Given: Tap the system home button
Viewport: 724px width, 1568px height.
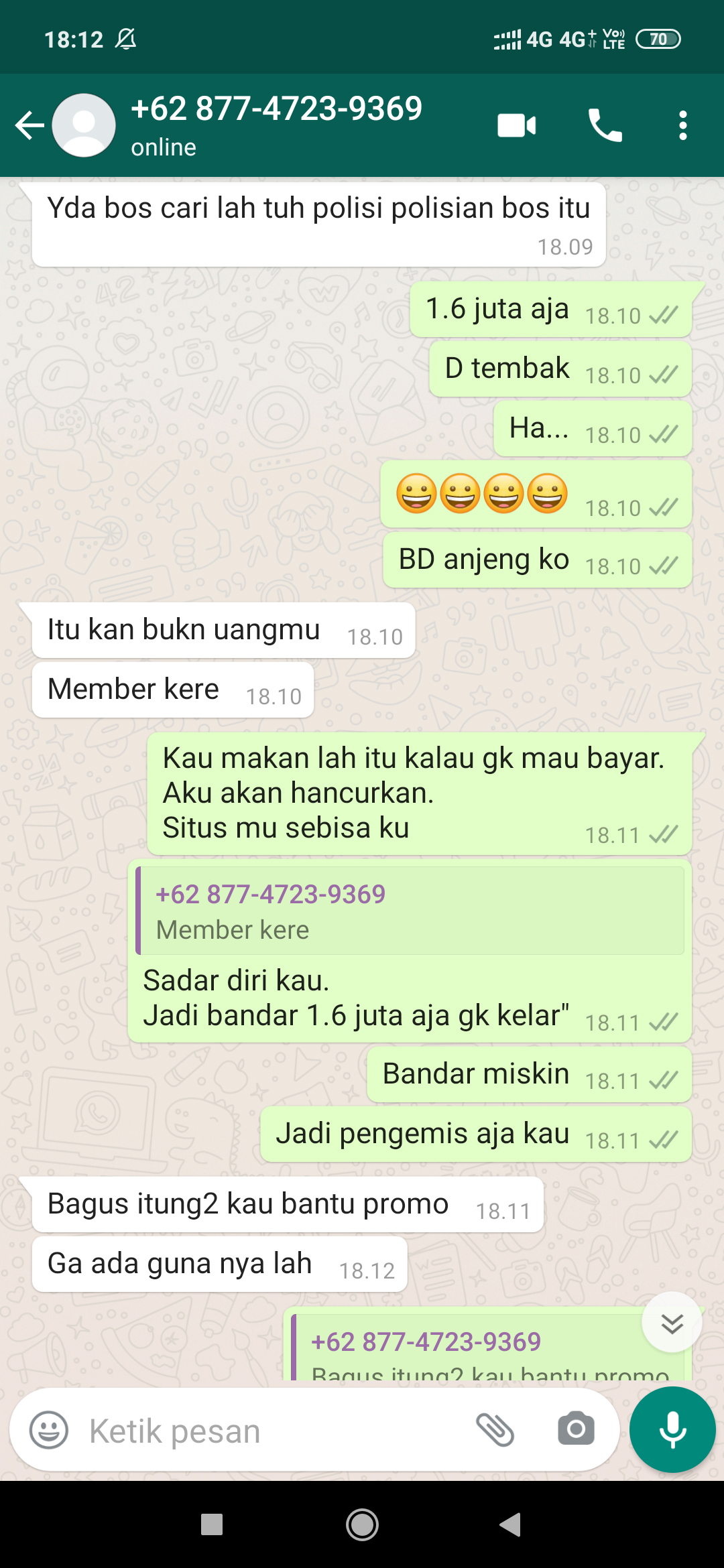Looking at the screenshot, I should pos(362,1525).
